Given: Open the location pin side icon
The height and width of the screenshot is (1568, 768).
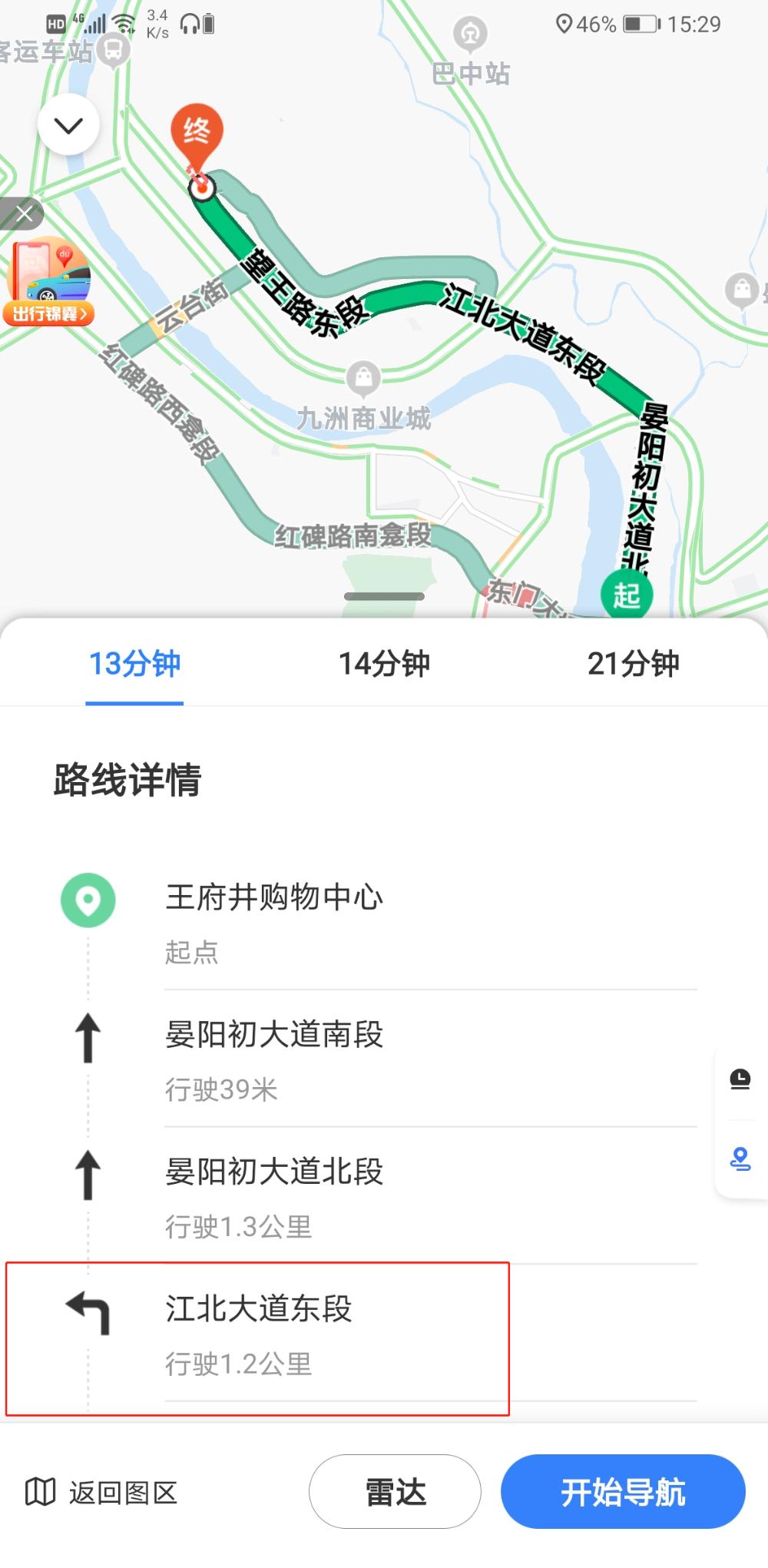Looking at the screenshot, I should pos(740,1159).
